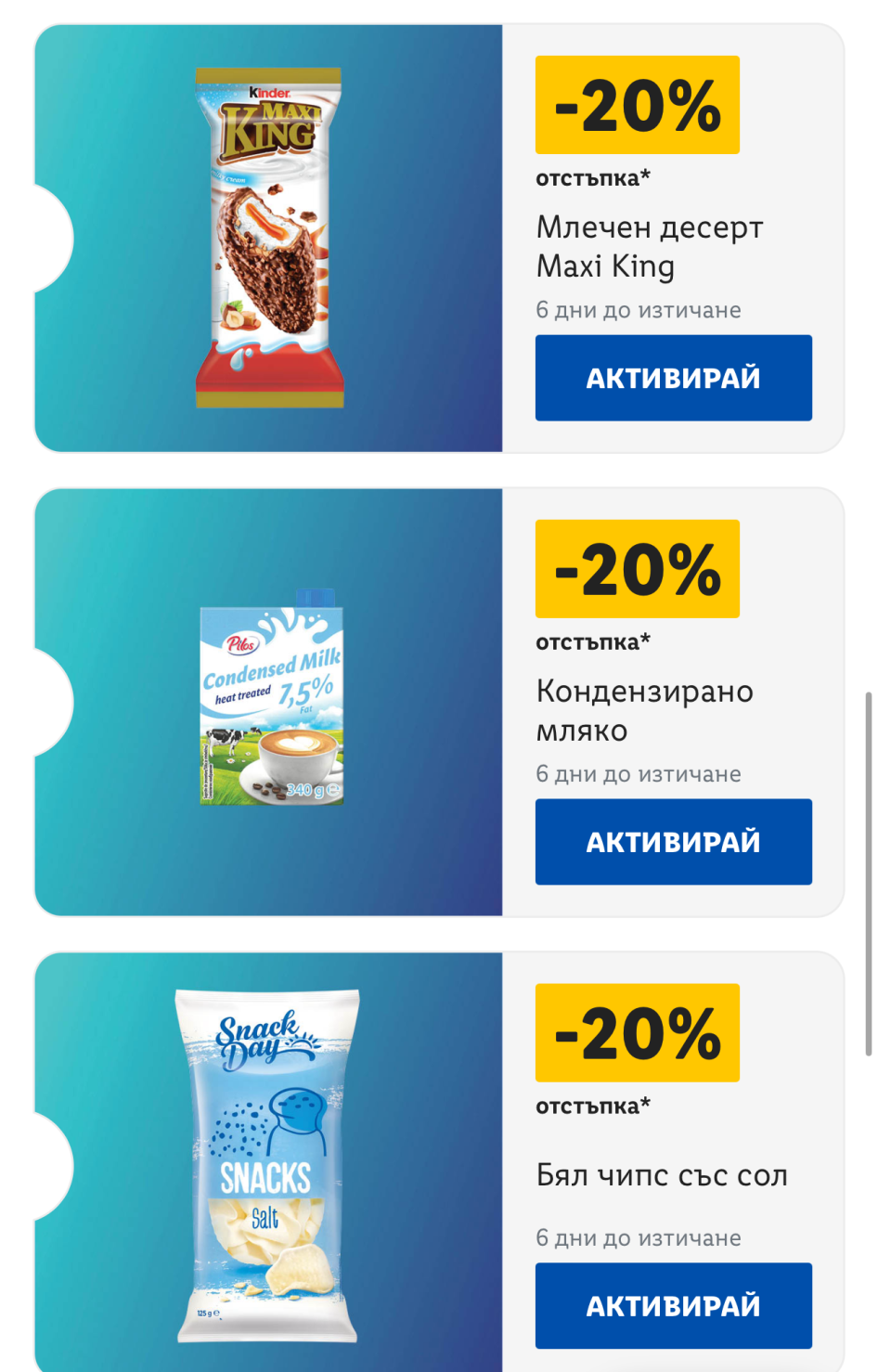Open the Kinder Maxi King coupon card

(269, 238)
